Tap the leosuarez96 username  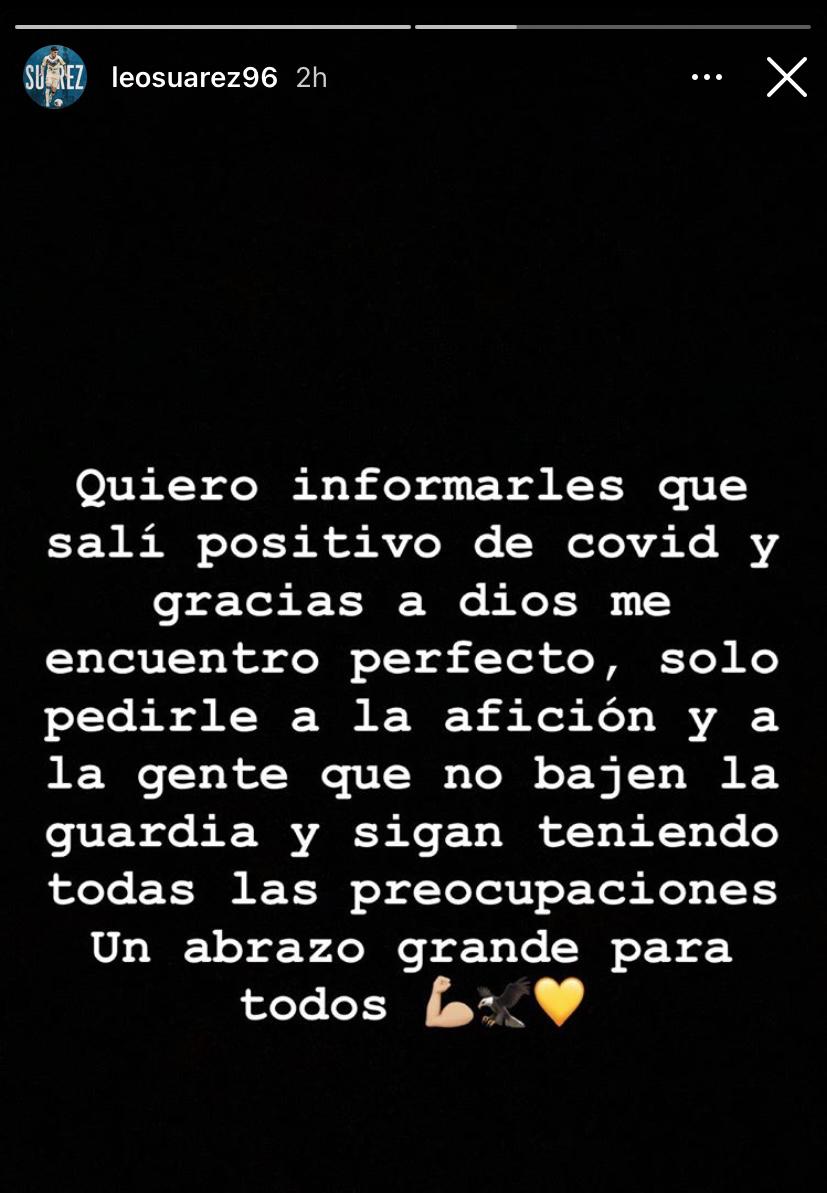click(194, 78)
